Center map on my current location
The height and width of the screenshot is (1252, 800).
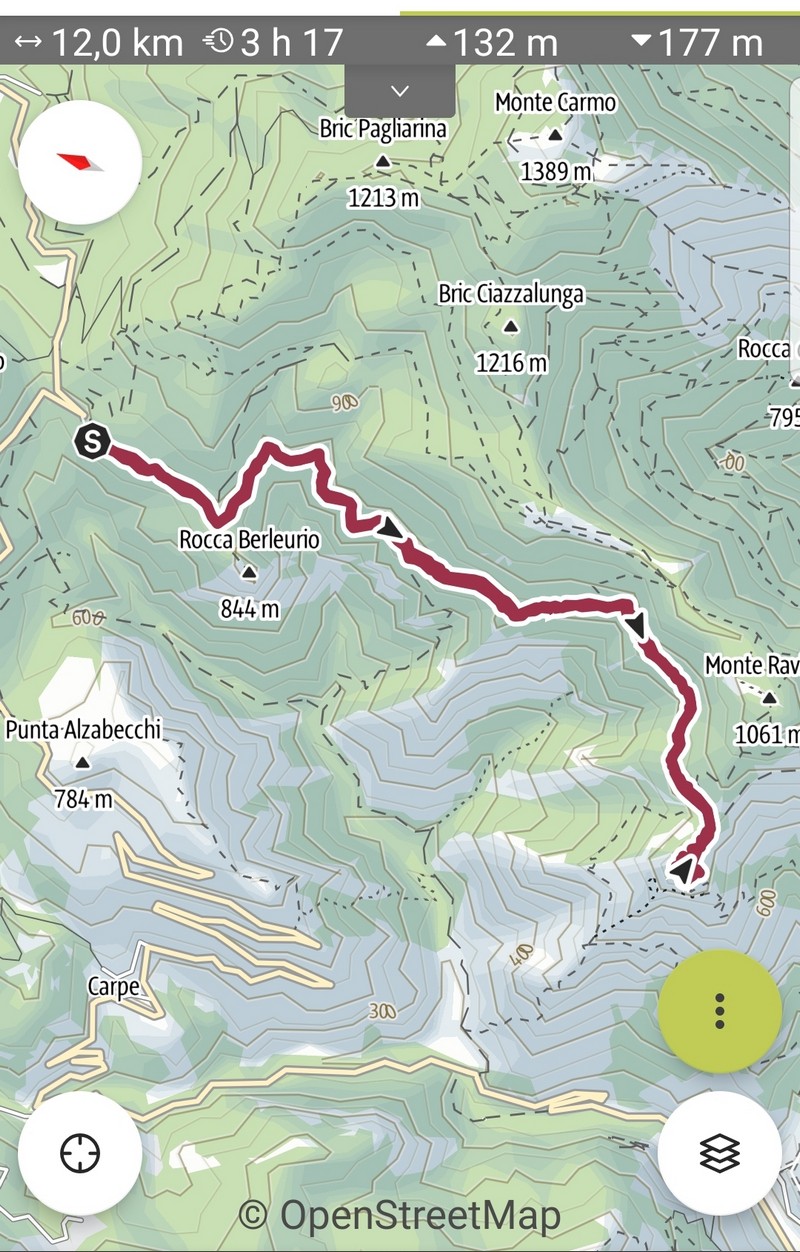tap(80, 1153)
